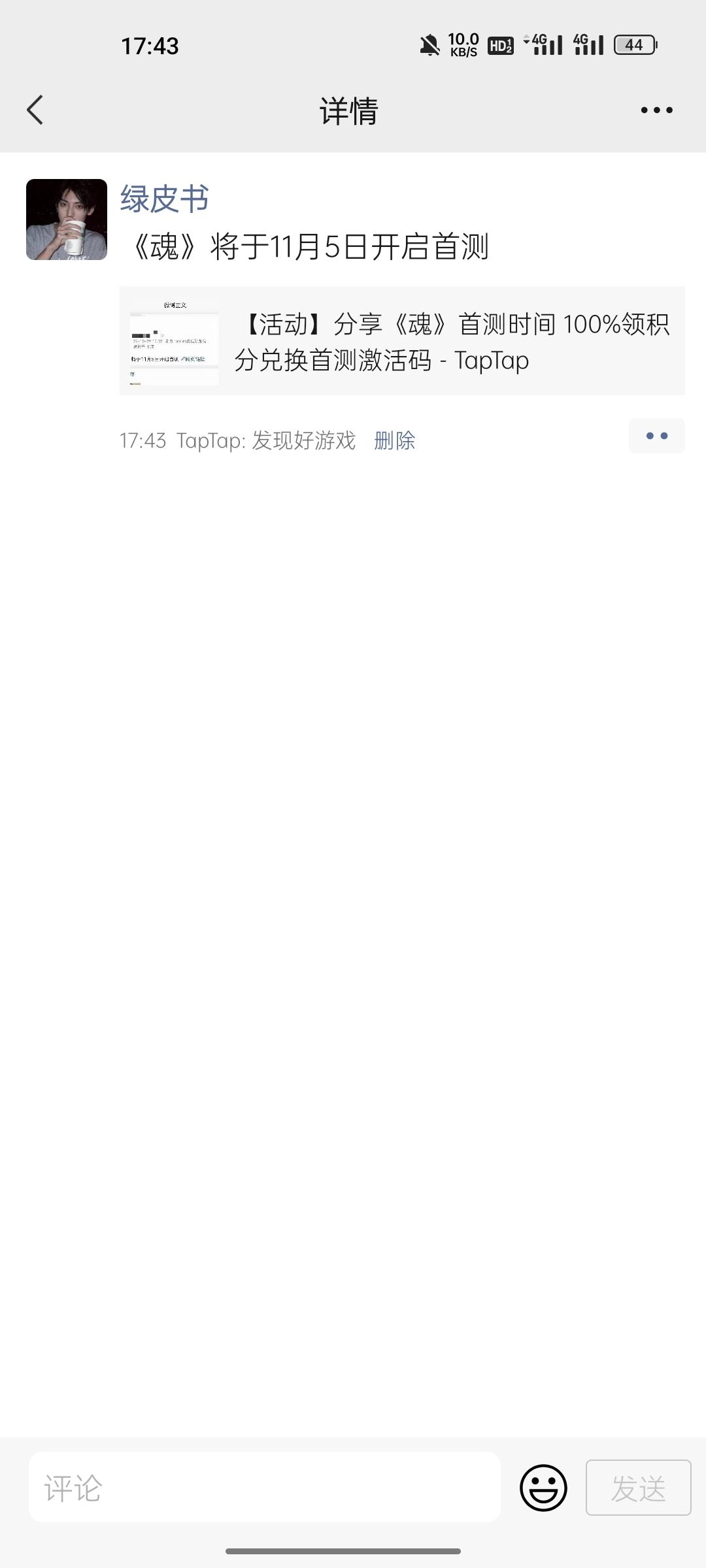Tap the two-dot like/comment button on the post
This screenshot has height=1568, width=706.
point(656,436)
